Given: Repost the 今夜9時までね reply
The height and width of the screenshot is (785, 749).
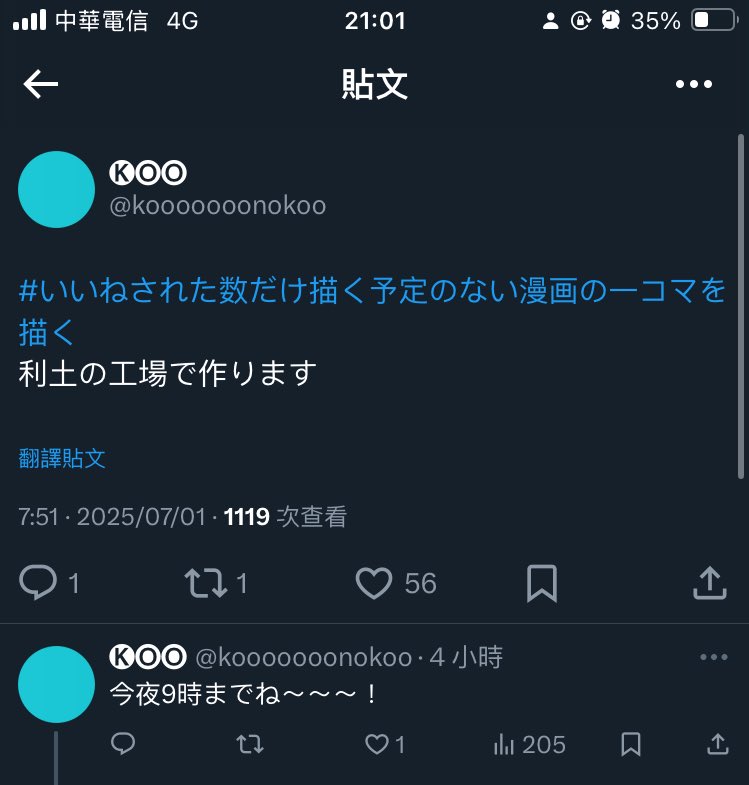Looking at the screenshot, I should (249, 744).
